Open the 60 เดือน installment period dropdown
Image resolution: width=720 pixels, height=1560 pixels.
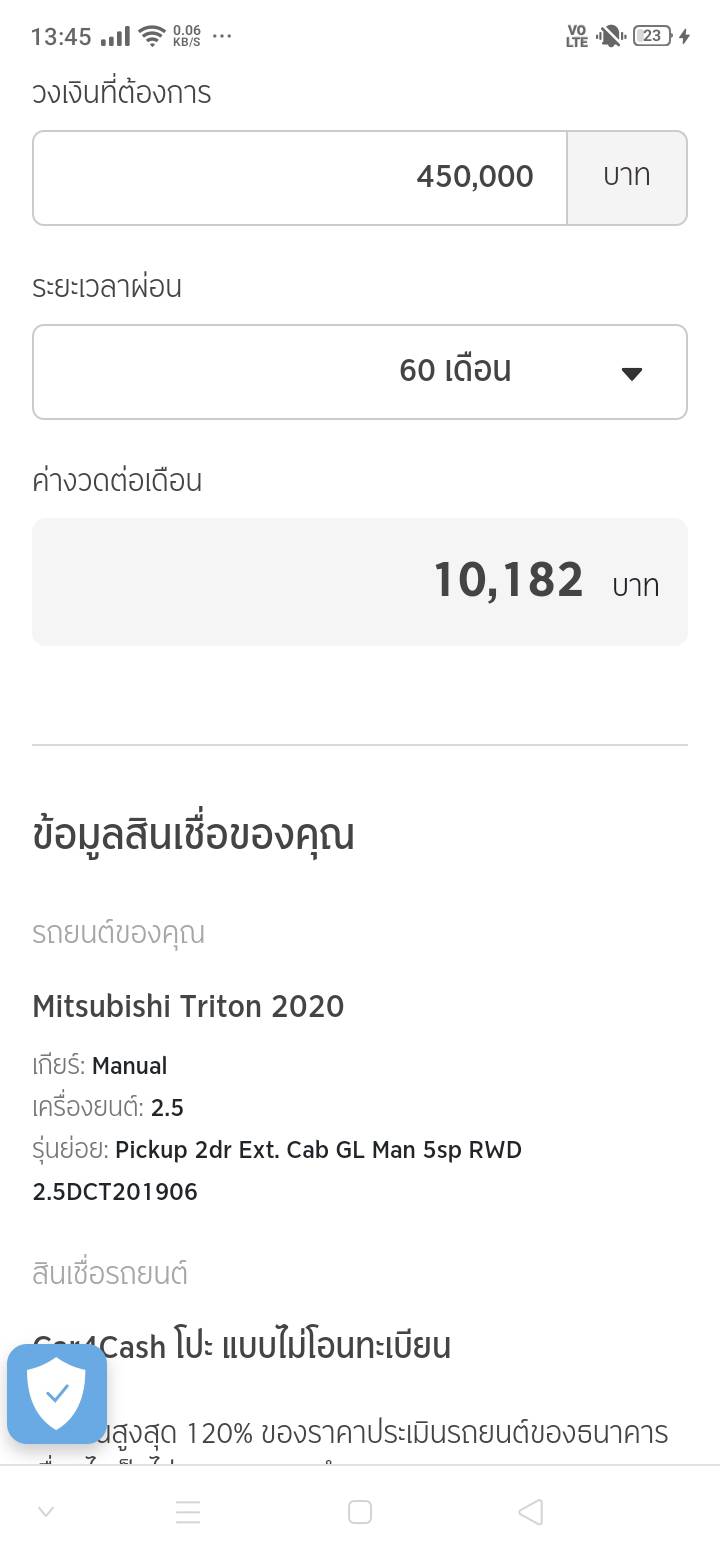click(x=360, y=372)
